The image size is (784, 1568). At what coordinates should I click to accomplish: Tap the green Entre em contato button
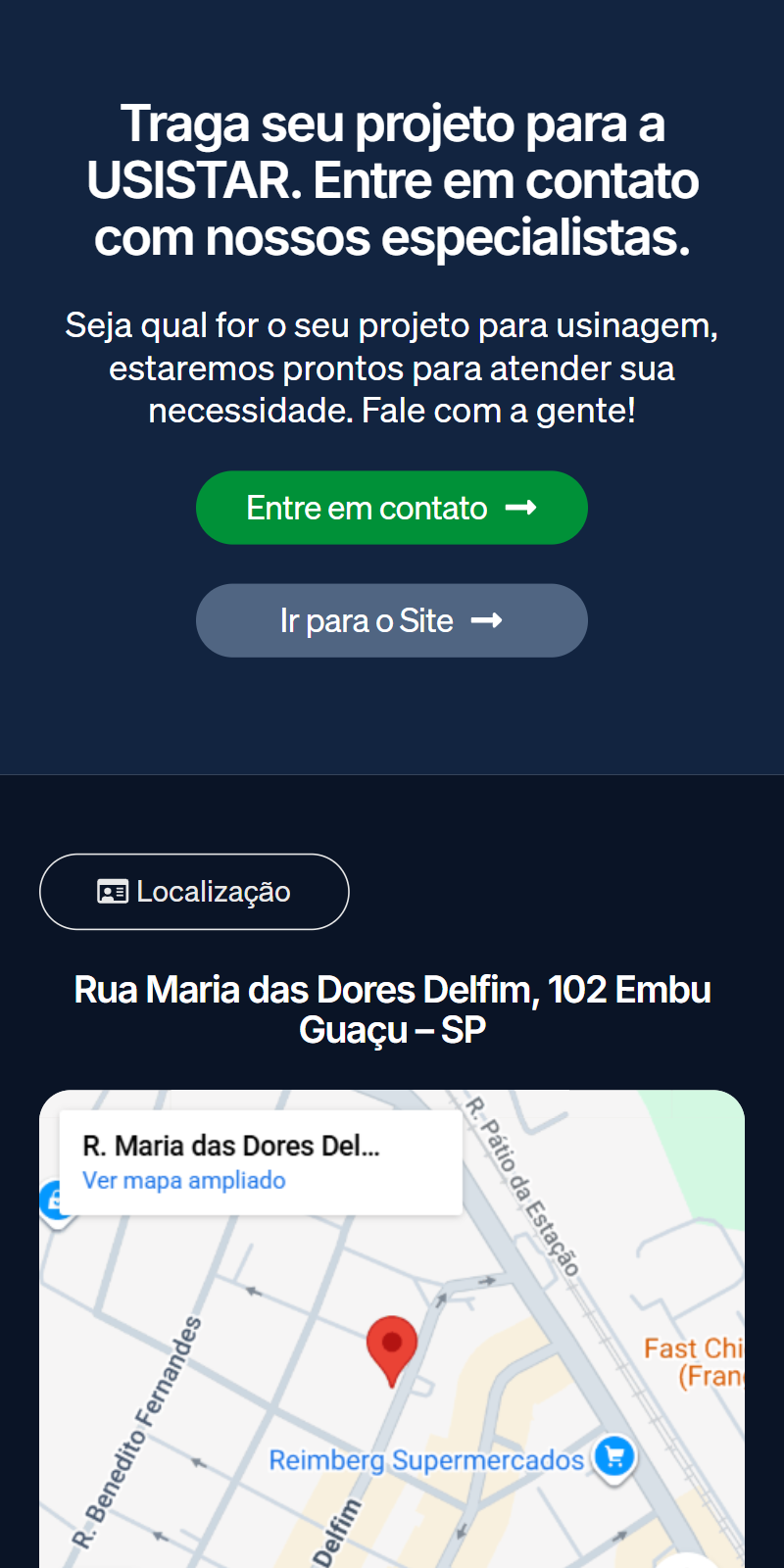pos(391,508)
